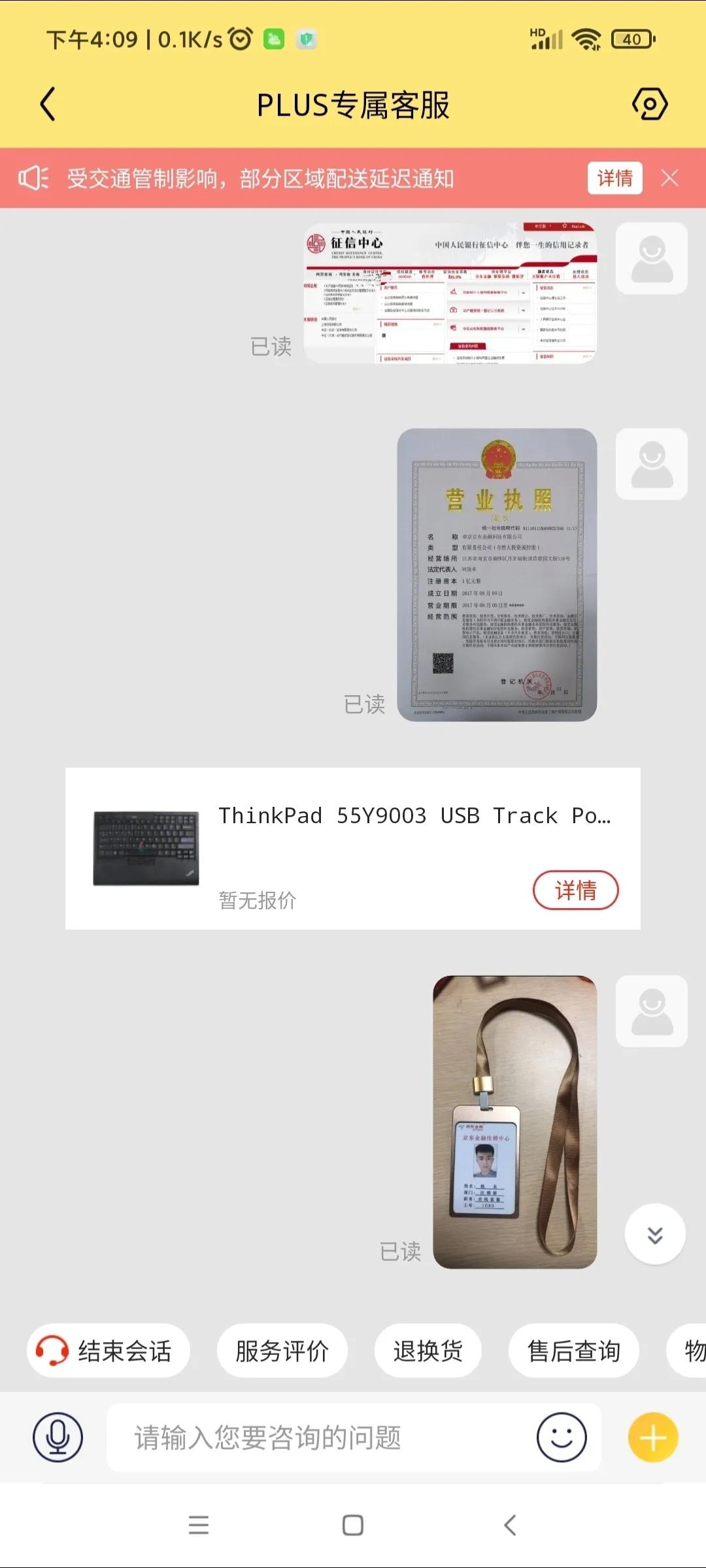Screen dimensions: 706x1568
Task: Dismiss the delivery delay banner with the X
Action: pos(671,178)
